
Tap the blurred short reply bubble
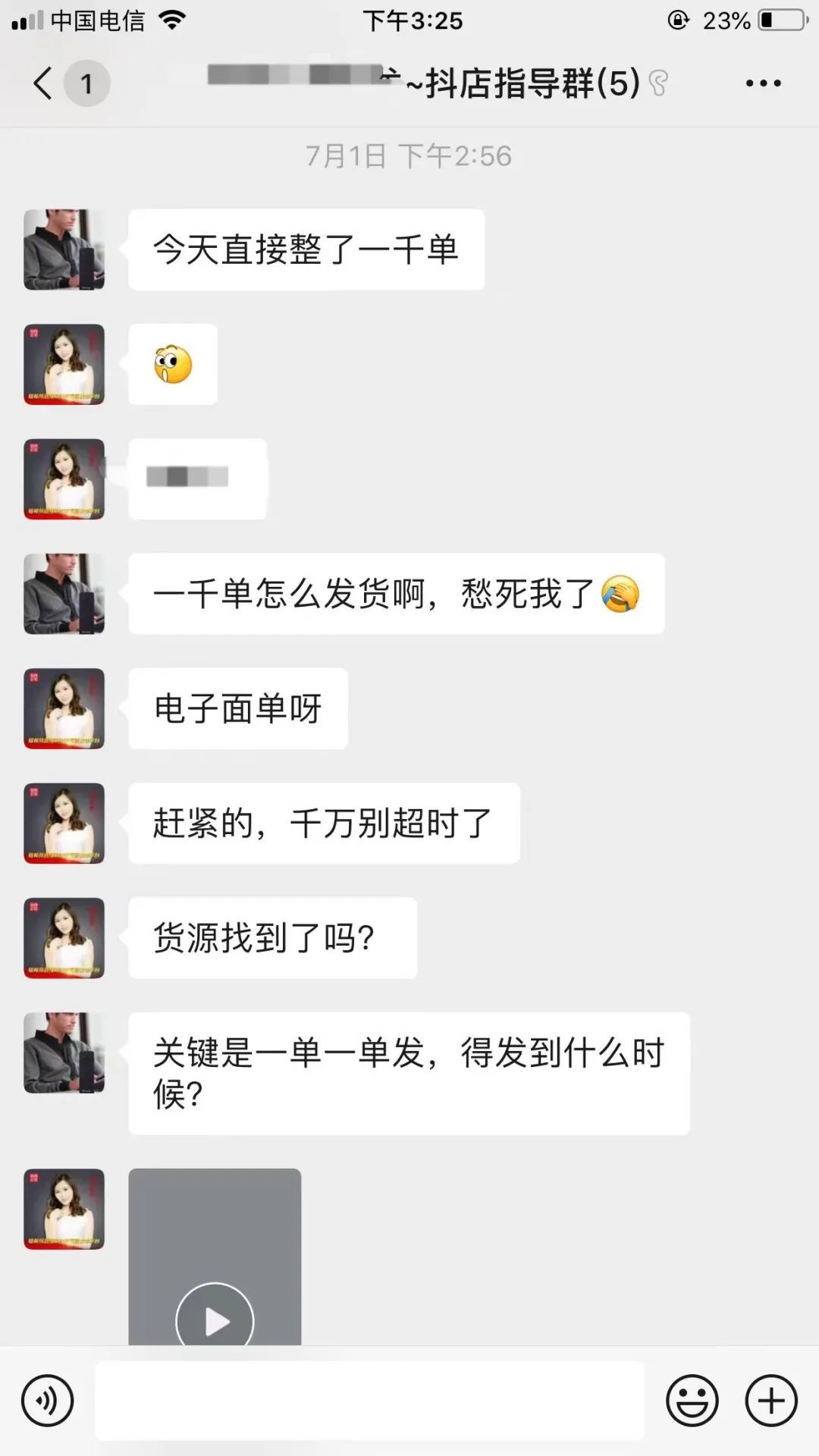tap(197, 479)
